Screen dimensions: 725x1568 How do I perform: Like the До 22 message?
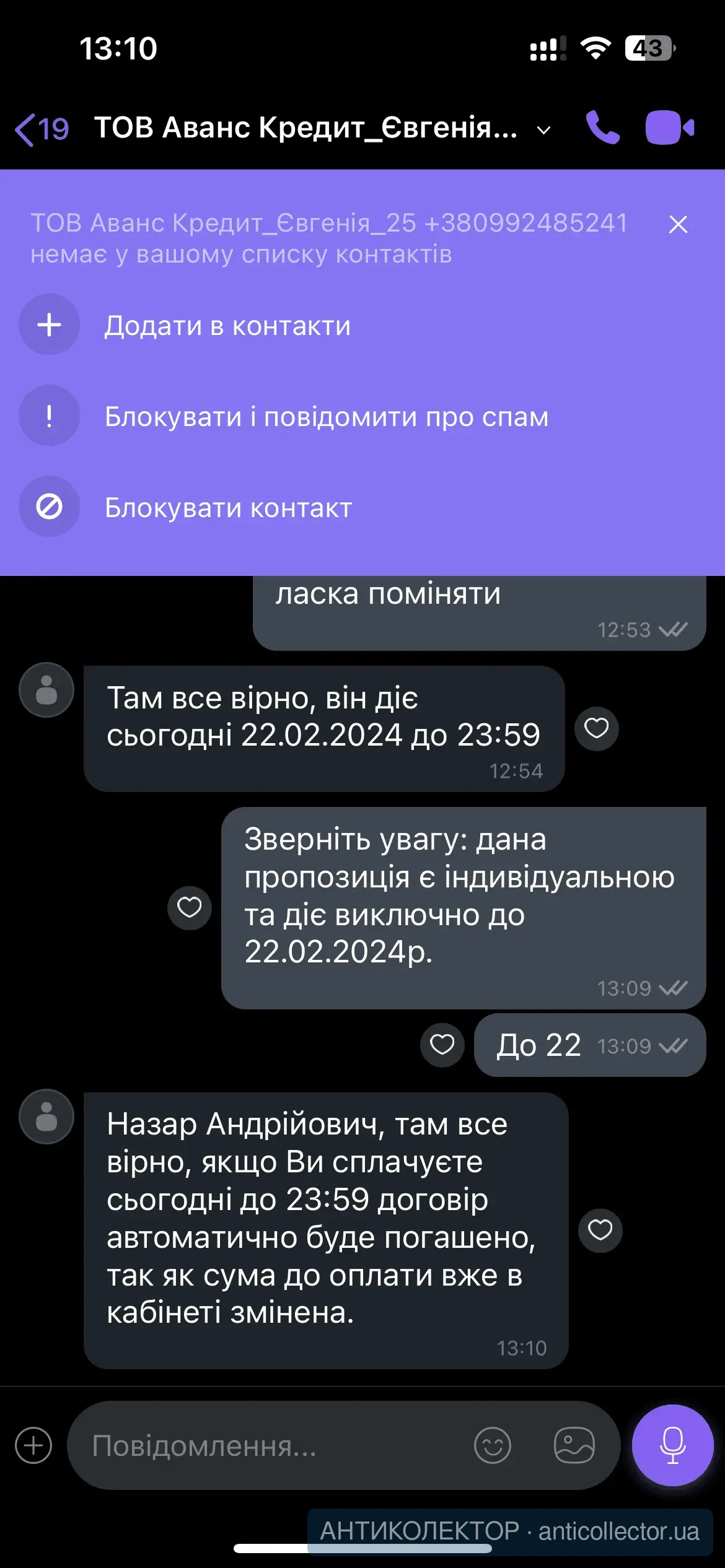click(x=442, y=1045)
